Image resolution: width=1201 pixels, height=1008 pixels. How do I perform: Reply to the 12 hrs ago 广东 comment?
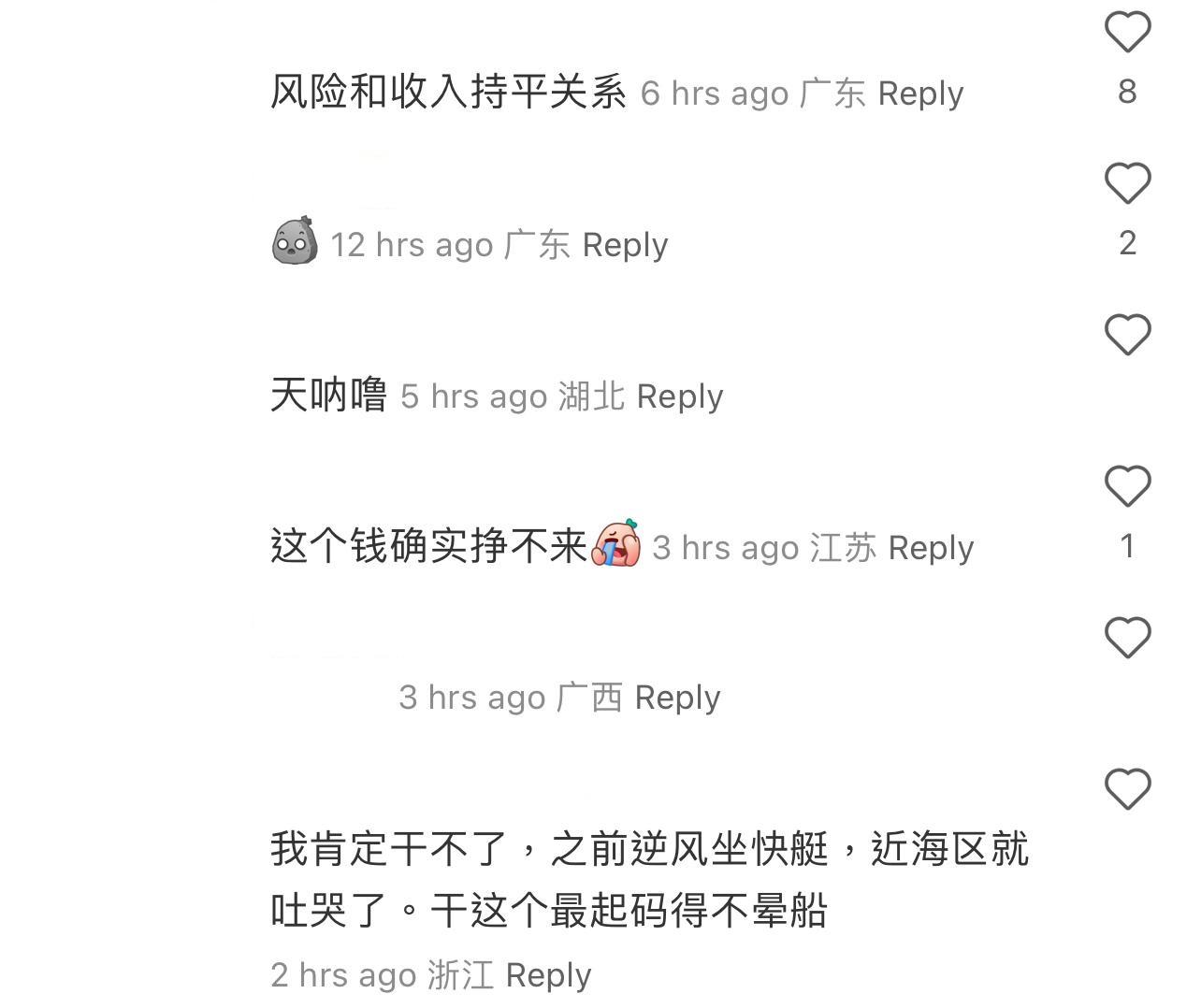click(x=625, y=245)
